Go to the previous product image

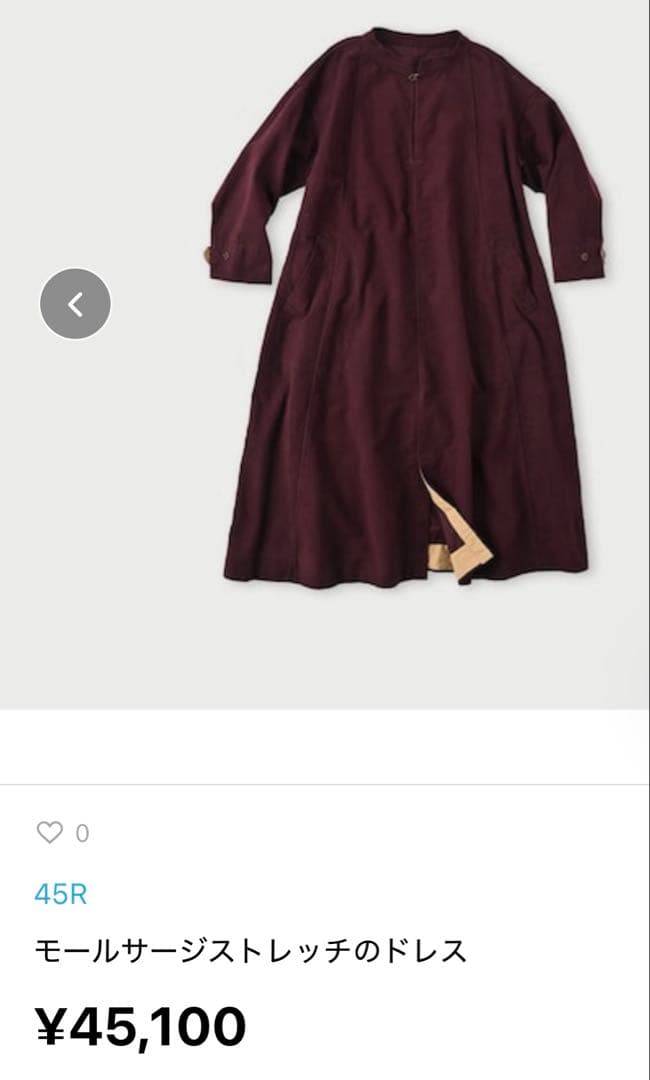click(x=75, y=304)
